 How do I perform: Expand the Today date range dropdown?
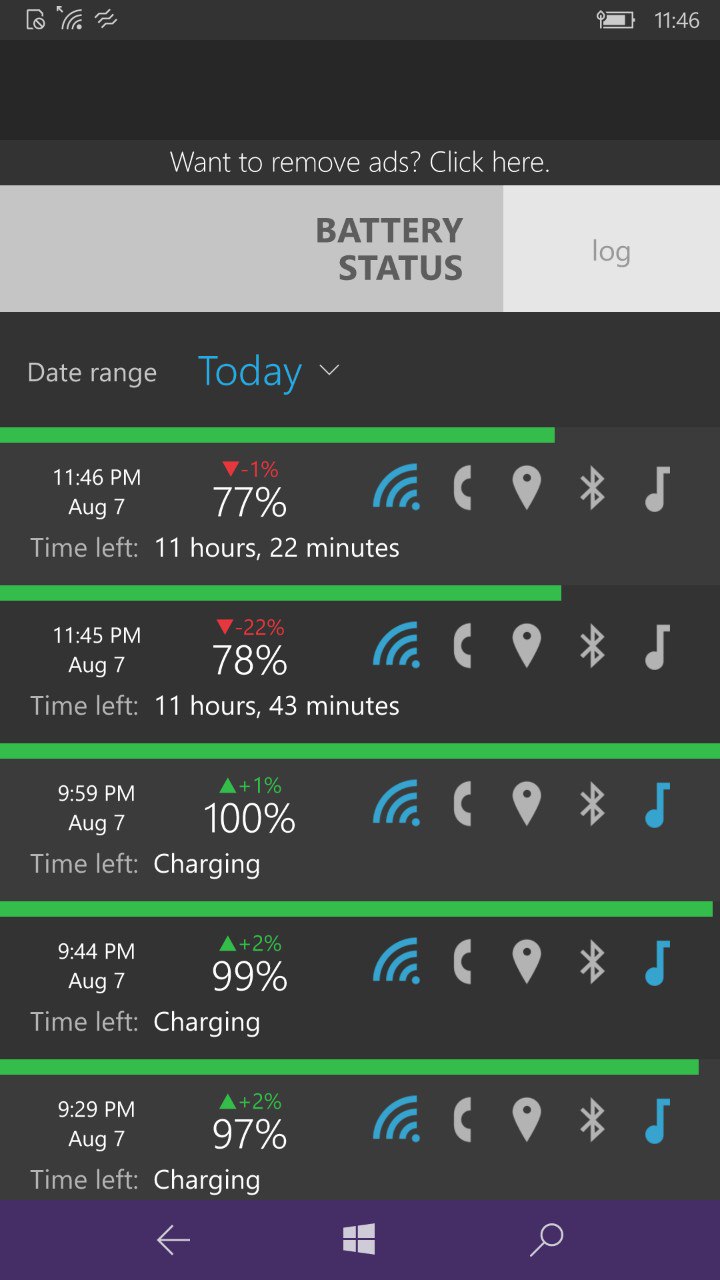pyautogui.click(x=268, y=372)
